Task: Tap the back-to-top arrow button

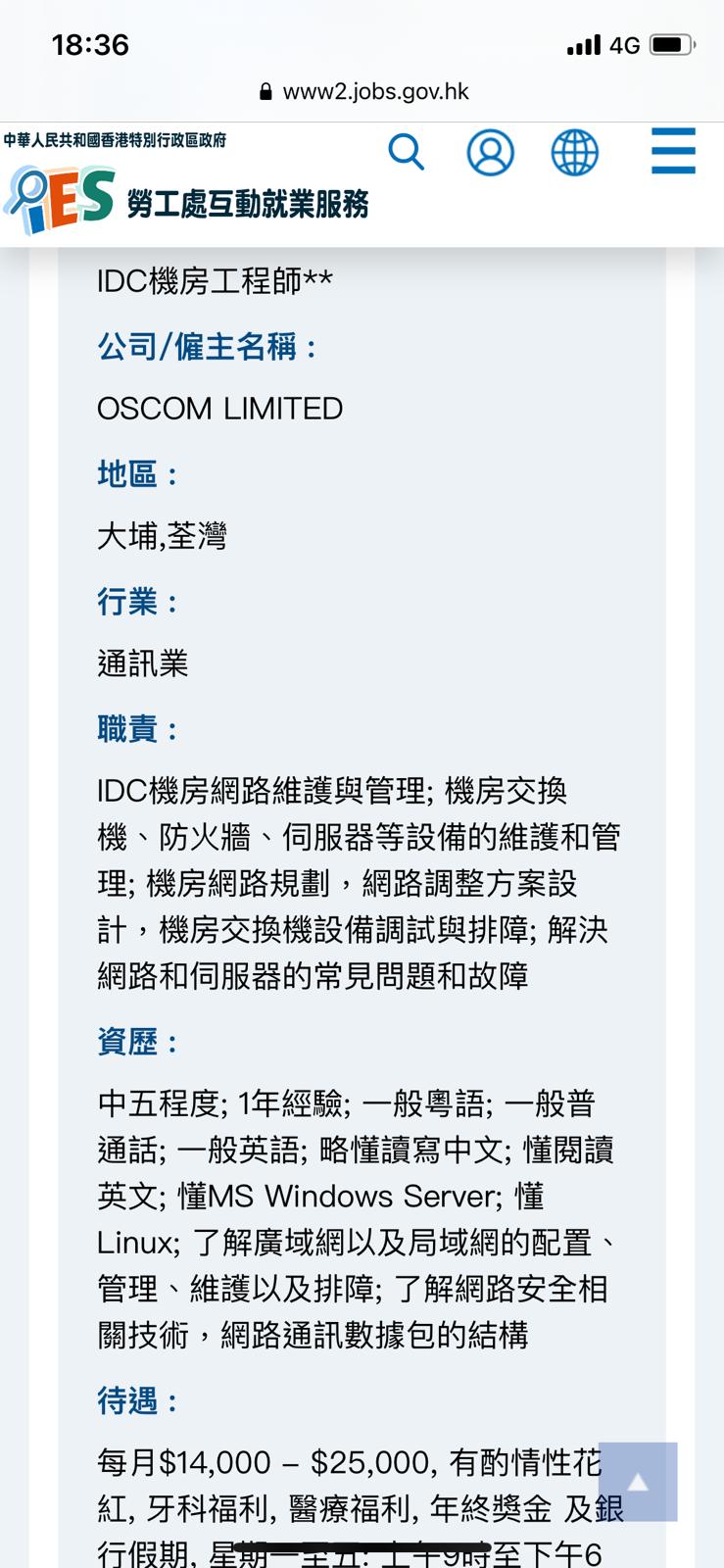Action: click(638, 1481)
